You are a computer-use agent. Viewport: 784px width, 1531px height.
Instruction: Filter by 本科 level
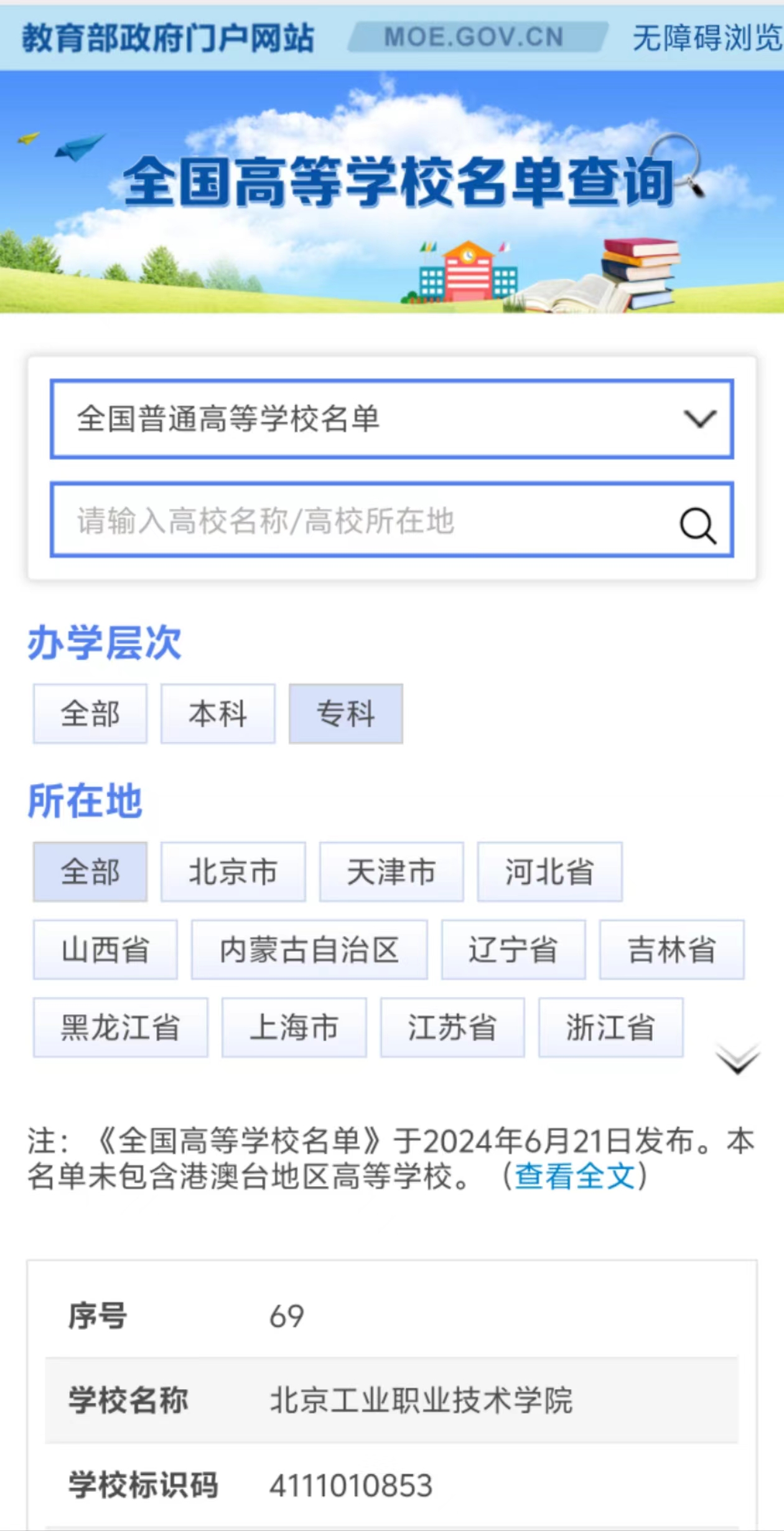tap(218, 714)
